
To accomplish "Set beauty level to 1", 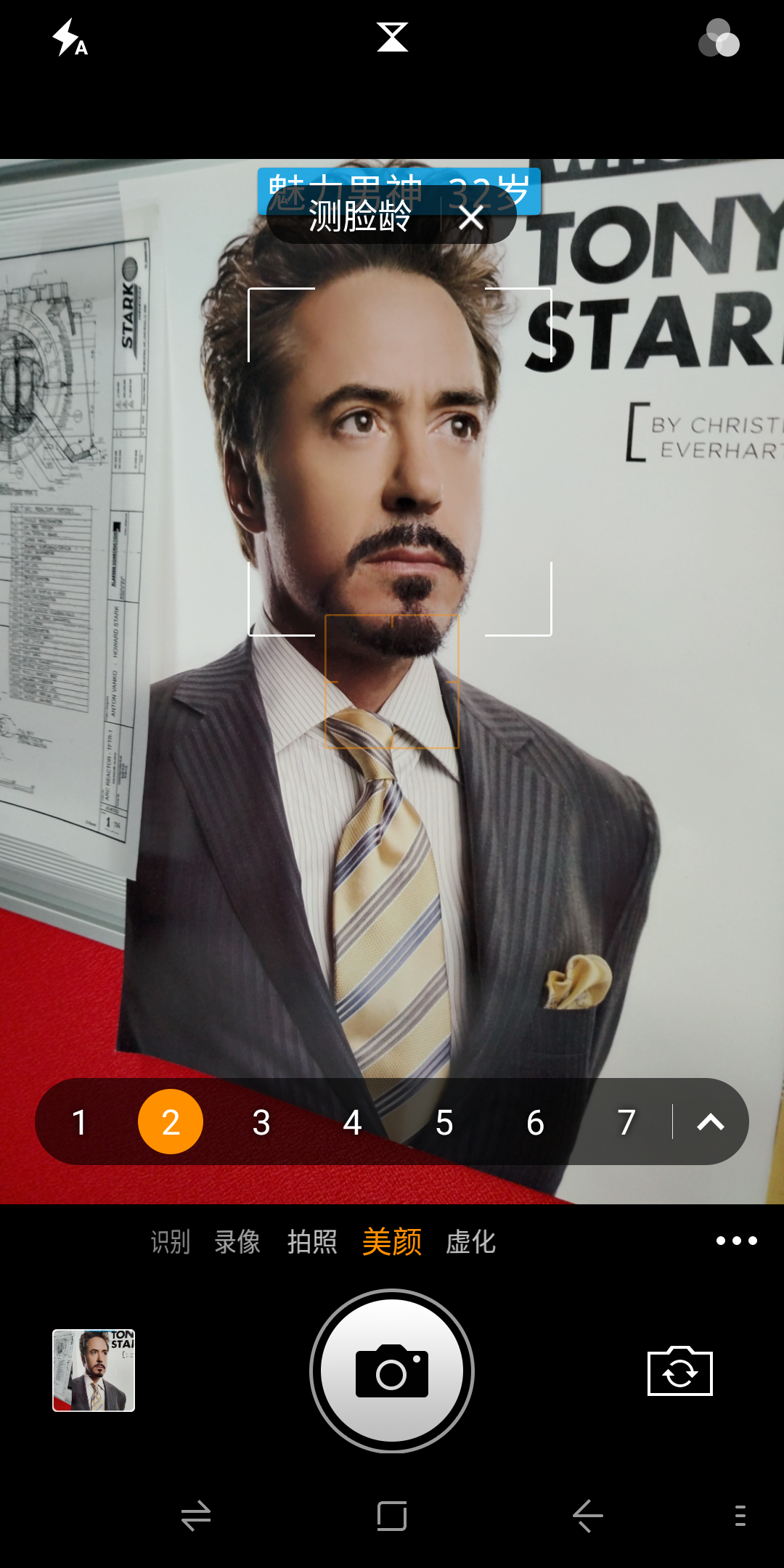I will [80, 1122].
